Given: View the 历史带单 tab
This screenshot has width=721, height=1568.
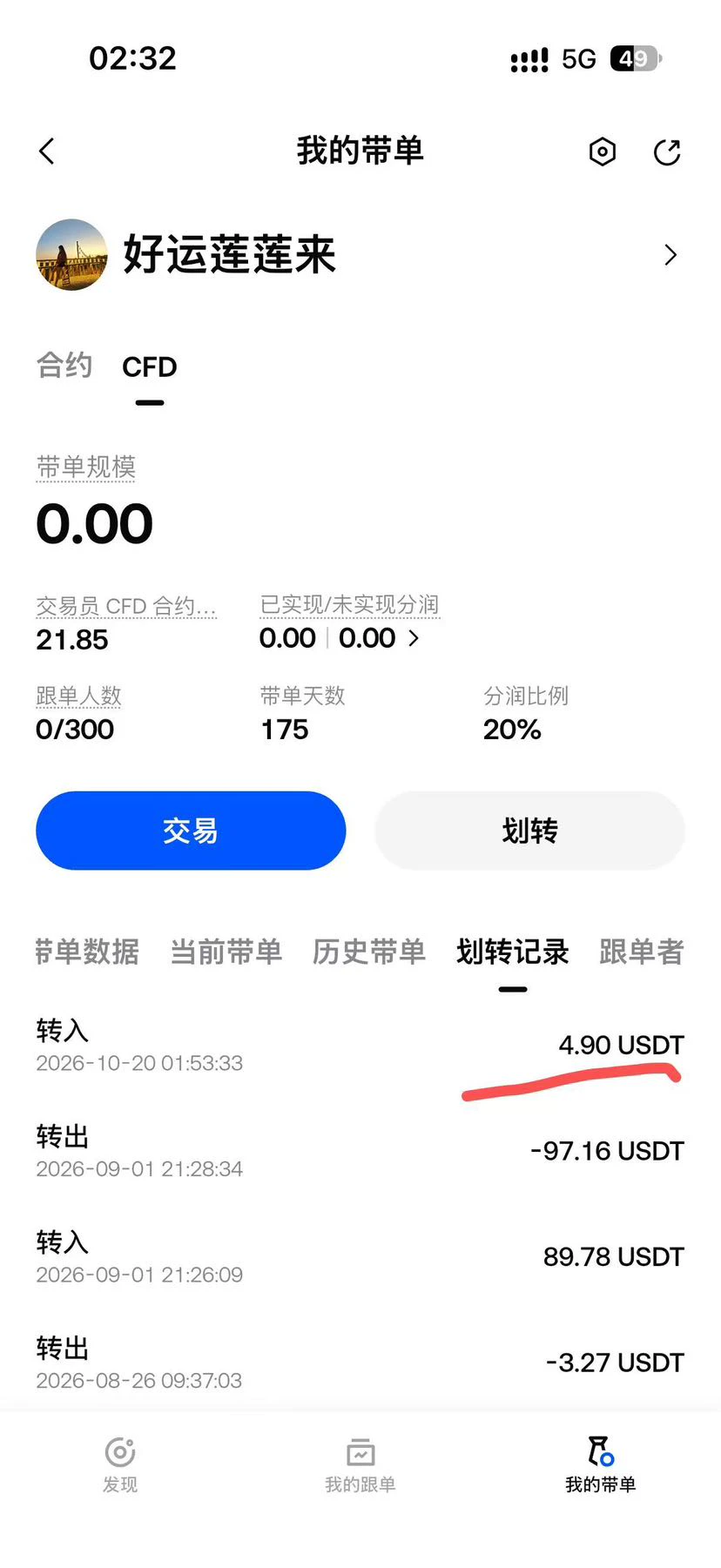Looking at the screenshot, I should click(x=369, y=952).
